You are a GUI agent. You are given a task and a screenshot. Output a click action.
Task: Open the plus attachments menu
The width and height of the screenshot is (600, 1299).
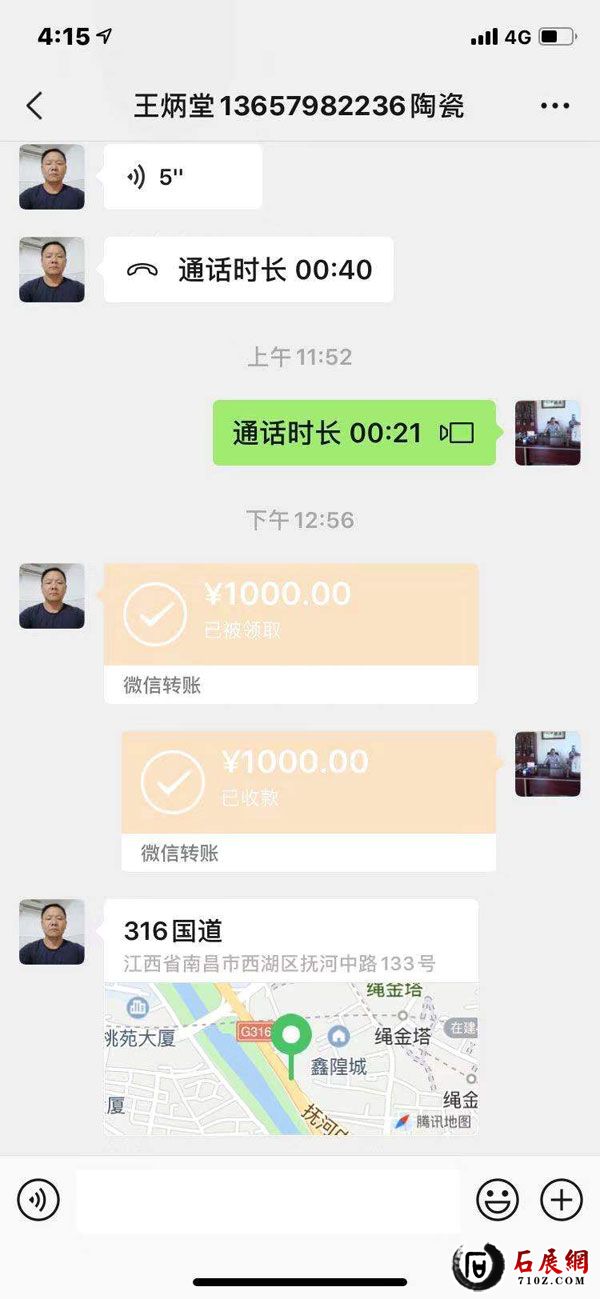coord(561,1199)
